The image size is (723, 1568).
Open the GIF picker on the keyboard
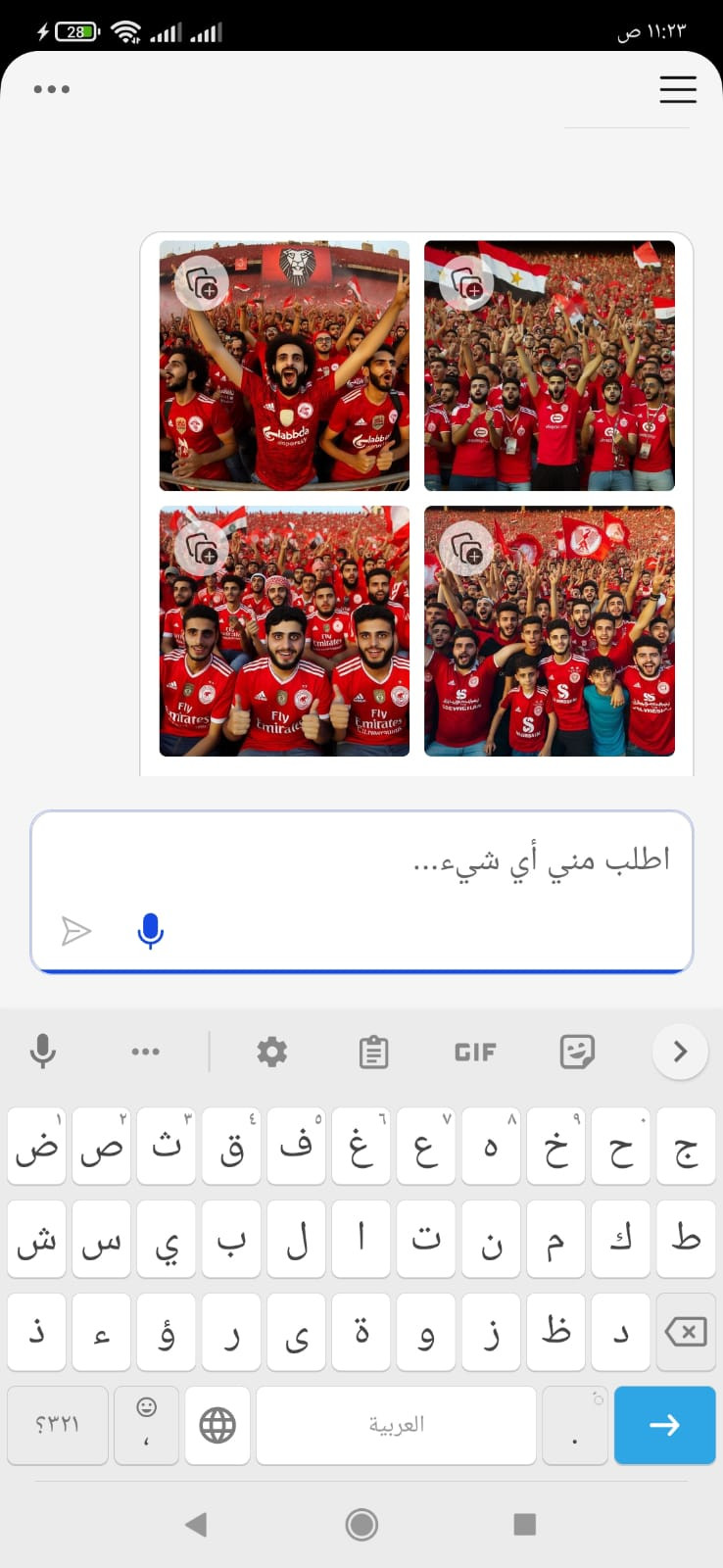pyautogui.click(x=475, y=1052)
